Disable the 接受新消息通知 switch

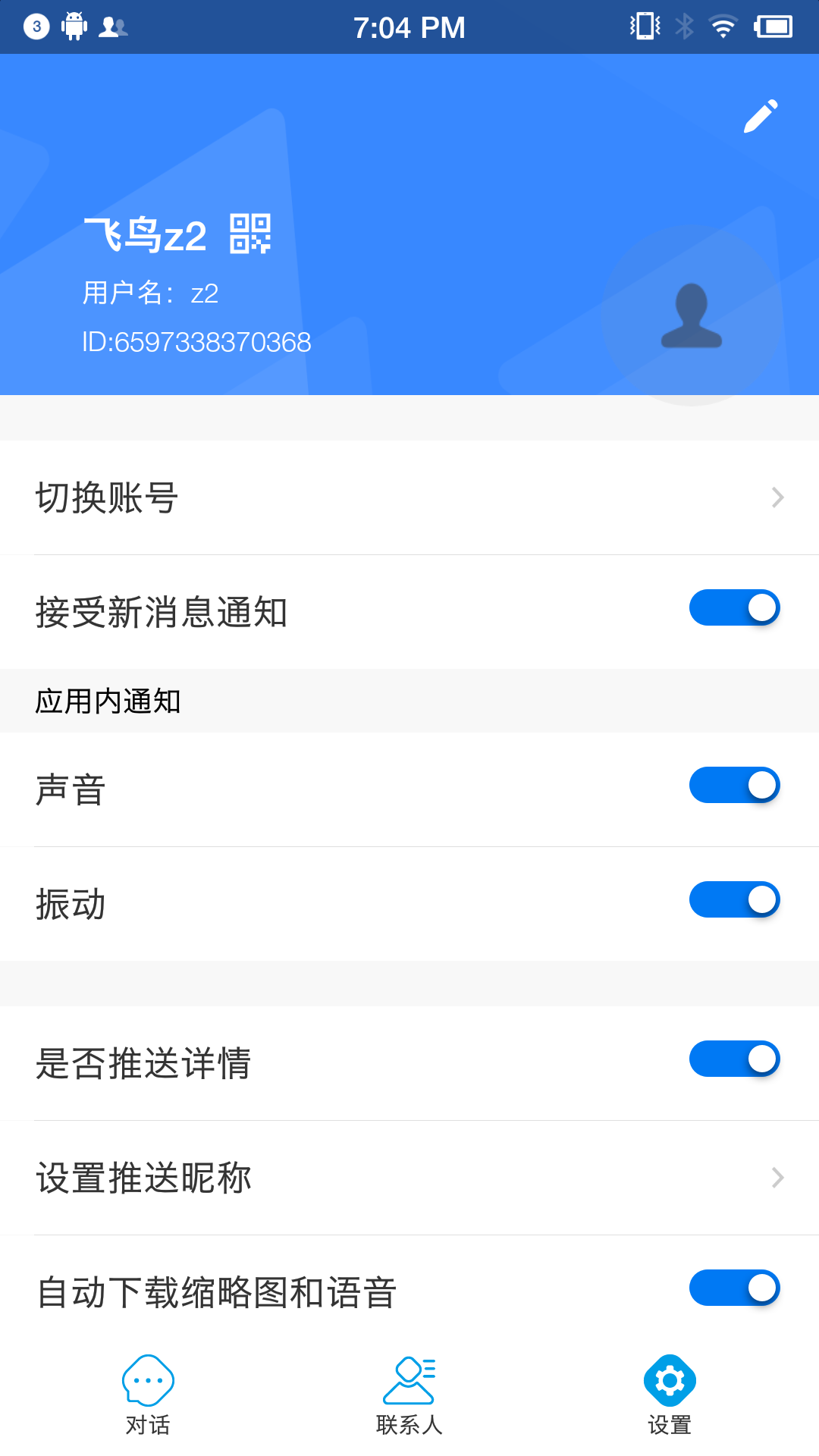pos(733,607)
